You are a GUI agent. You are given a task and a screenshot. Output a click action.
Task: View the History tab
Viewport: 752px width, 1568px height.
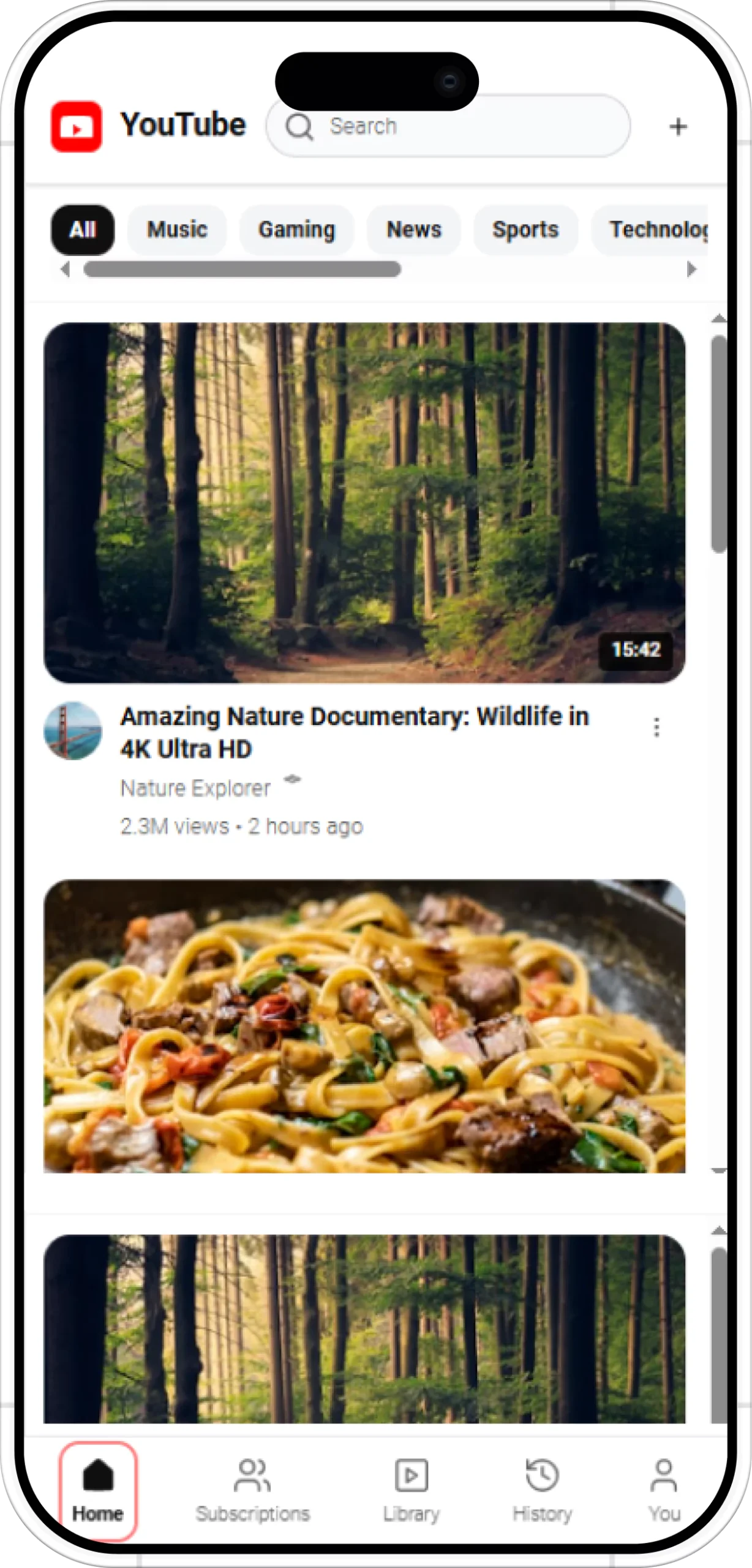pos(542,1490)
